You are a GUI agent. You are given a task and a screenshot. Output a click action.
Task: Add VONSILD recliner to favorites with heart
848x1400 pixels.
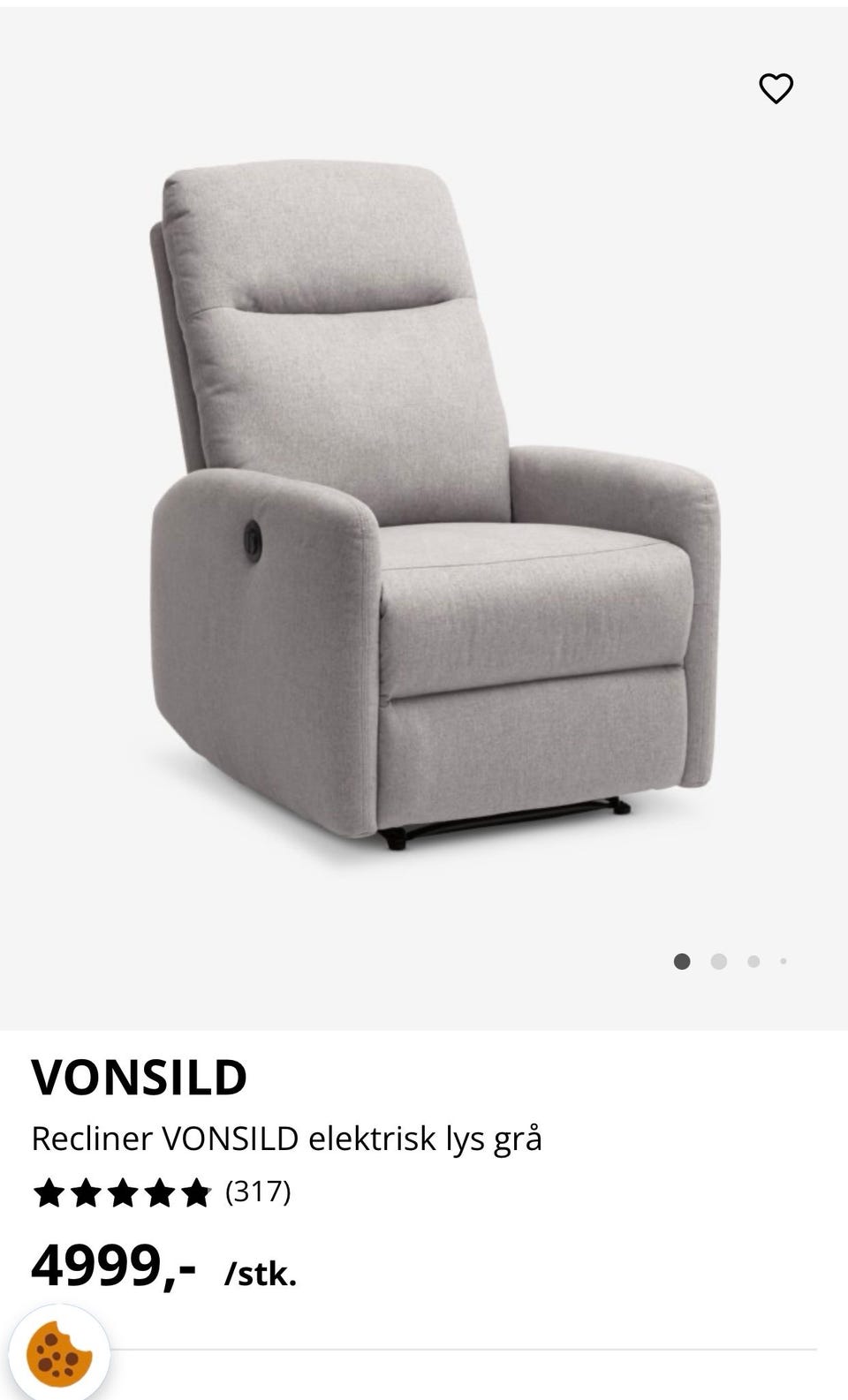(x=776, y=88)
